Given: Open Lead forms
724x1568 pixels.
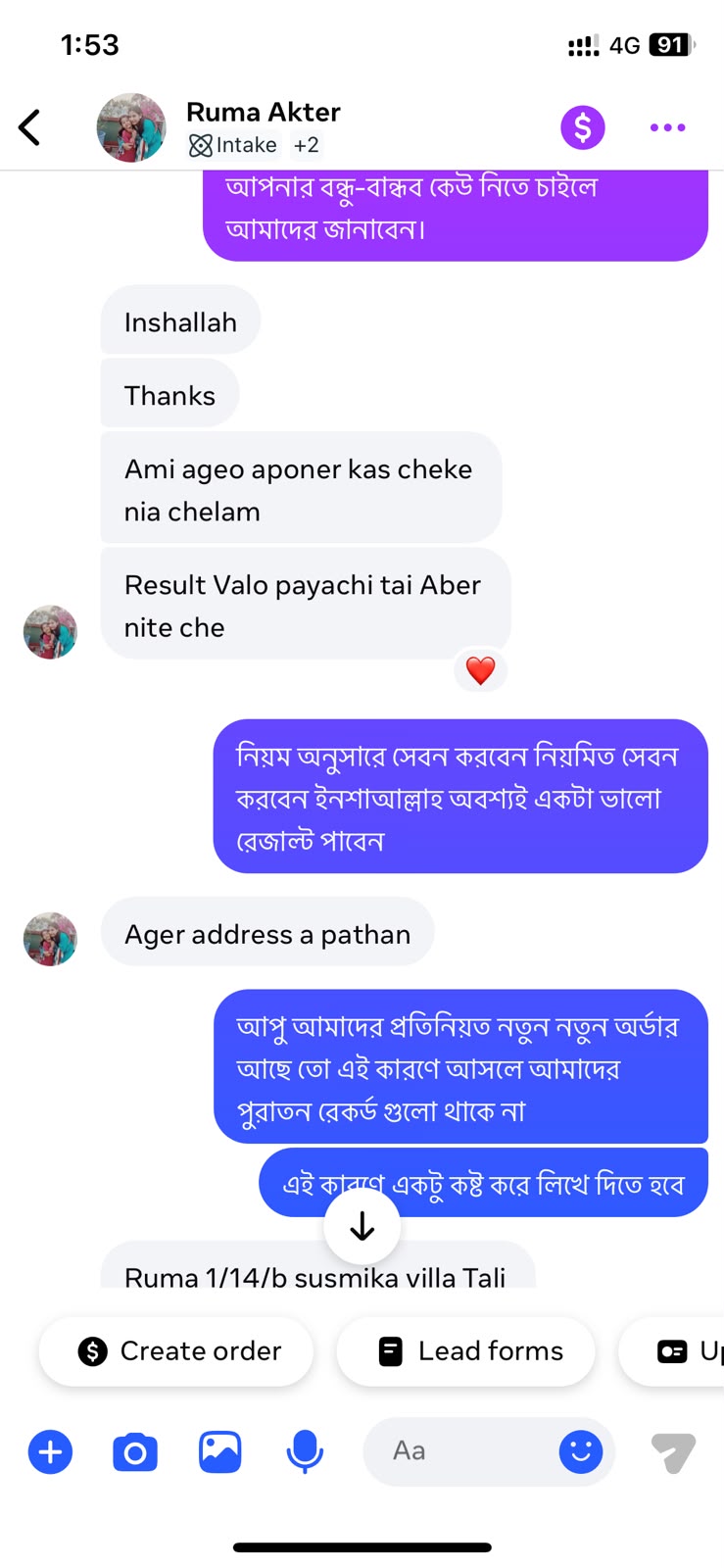Looking at the screenshot, I should pos(465,1351).
